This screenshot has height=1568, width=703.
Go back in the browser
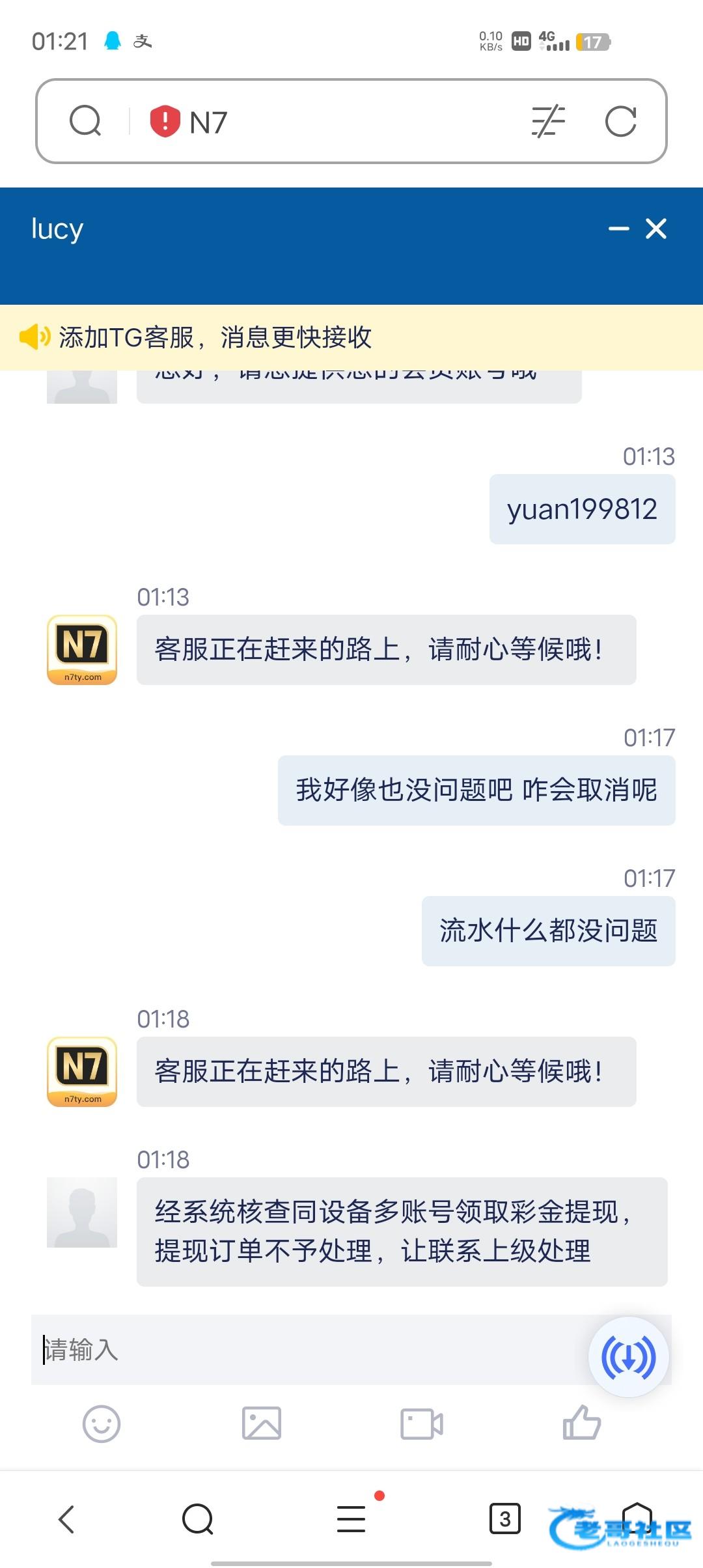pyautogui.click(x=66, y=1519)
